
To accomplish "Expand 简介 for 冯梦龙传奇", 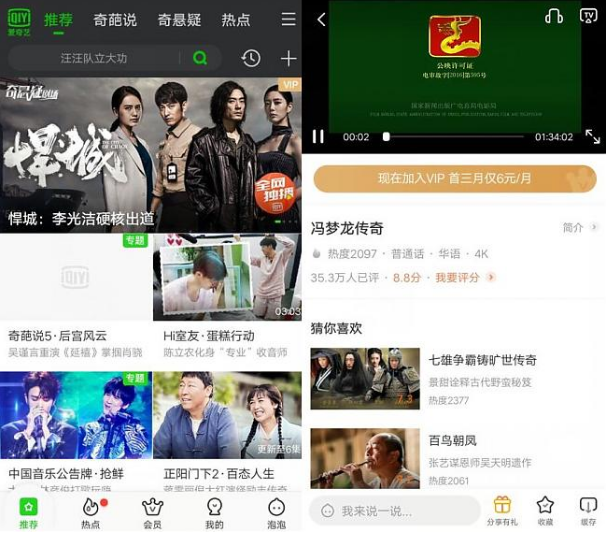I will coord(579,228).
